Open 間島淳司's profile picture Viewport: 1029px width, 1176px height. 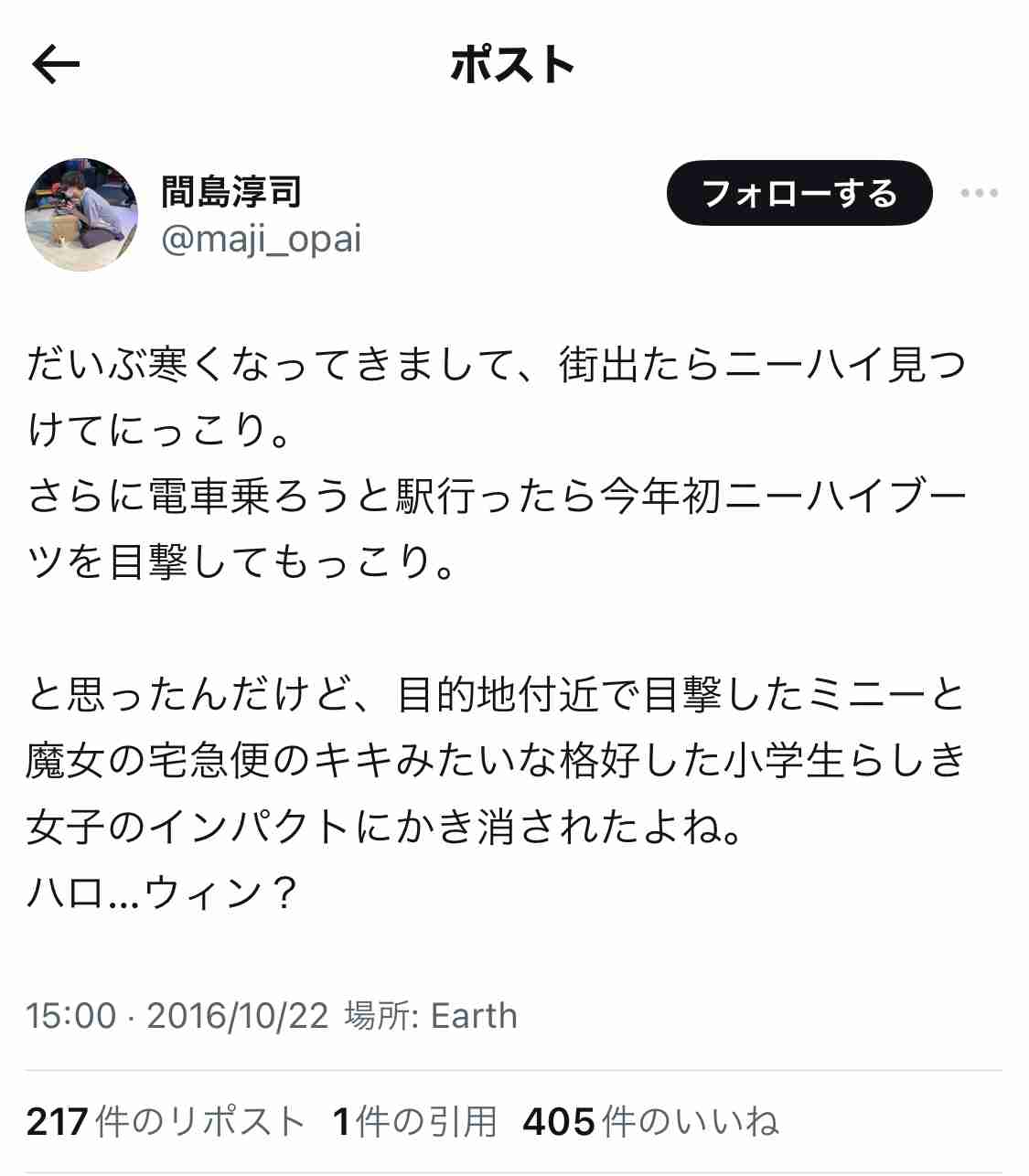pos(81,215)
